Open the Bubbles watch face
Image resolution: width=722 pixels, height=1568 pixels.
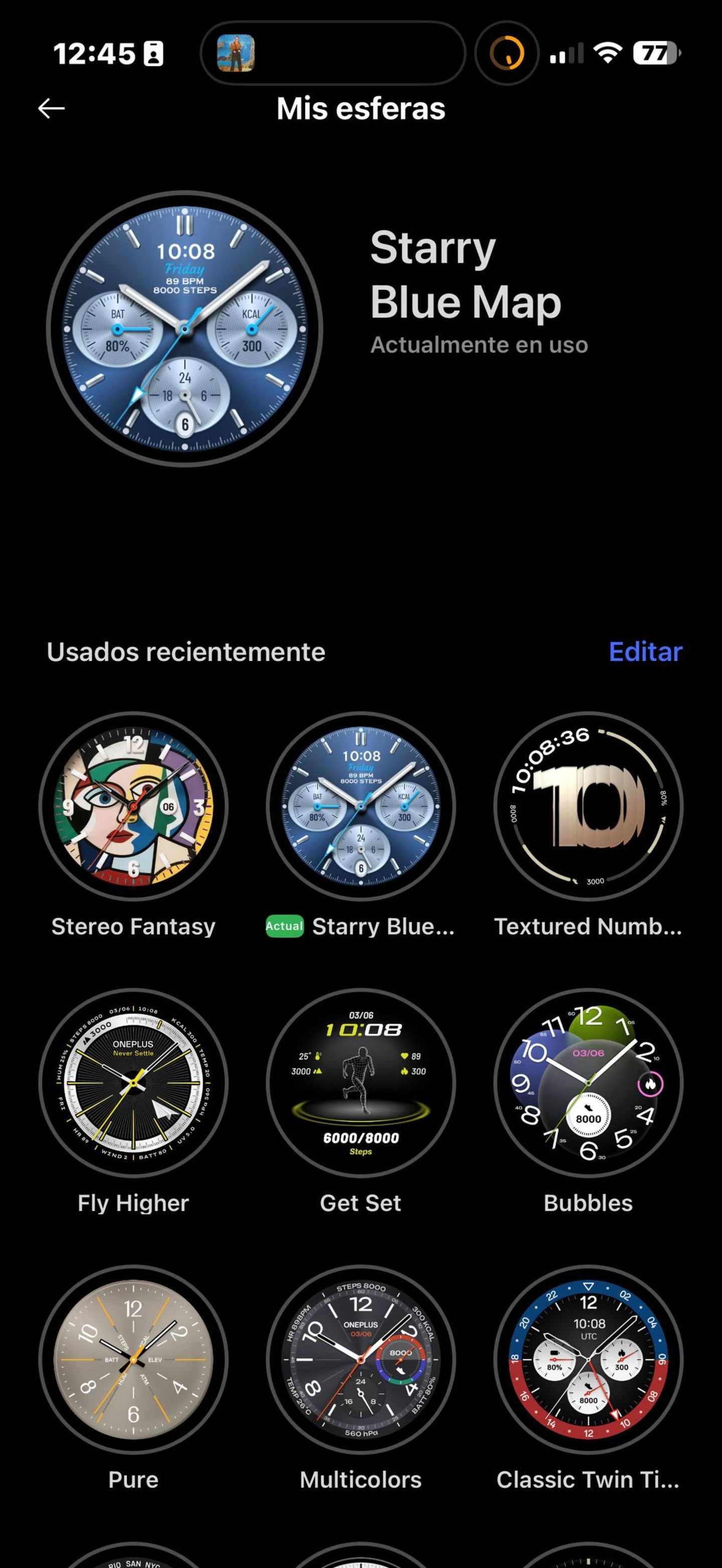(588, 1083)
